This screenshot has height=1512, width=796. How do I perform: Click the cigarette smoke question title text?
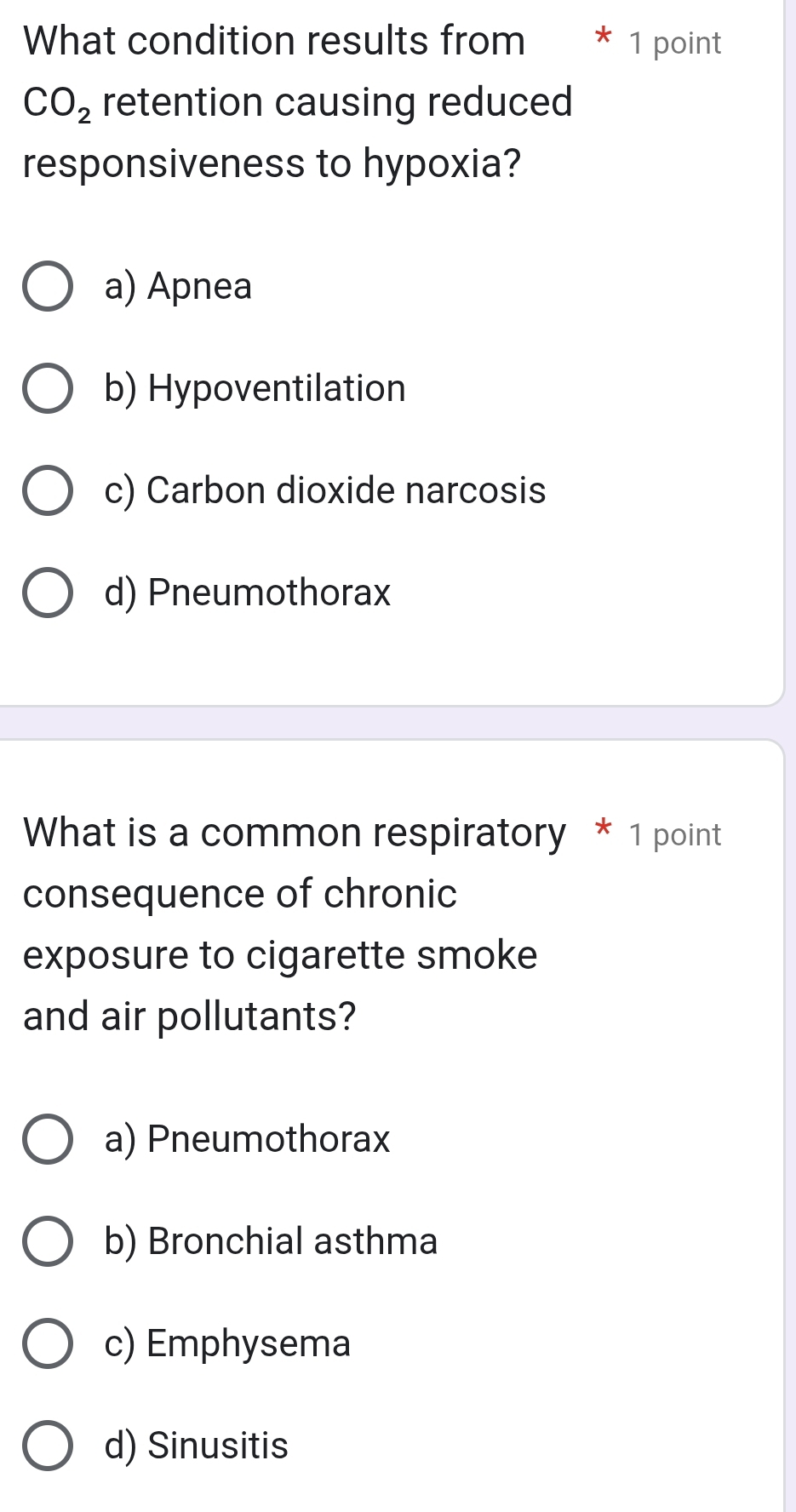pyautogui.click(x=281, y=924)
